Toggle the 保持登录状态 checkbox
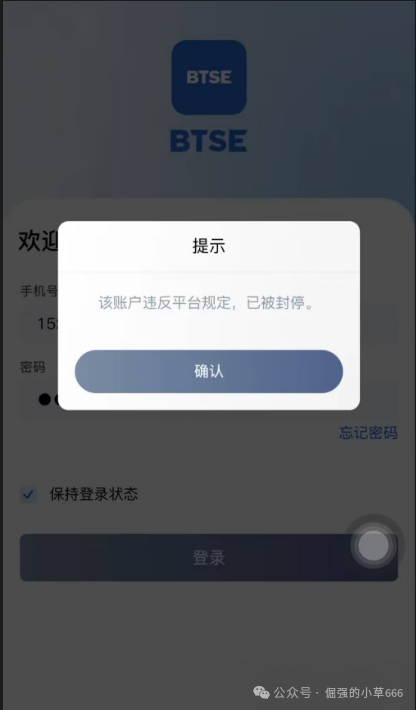The image size is (416, 710). (x=29, y=494)
